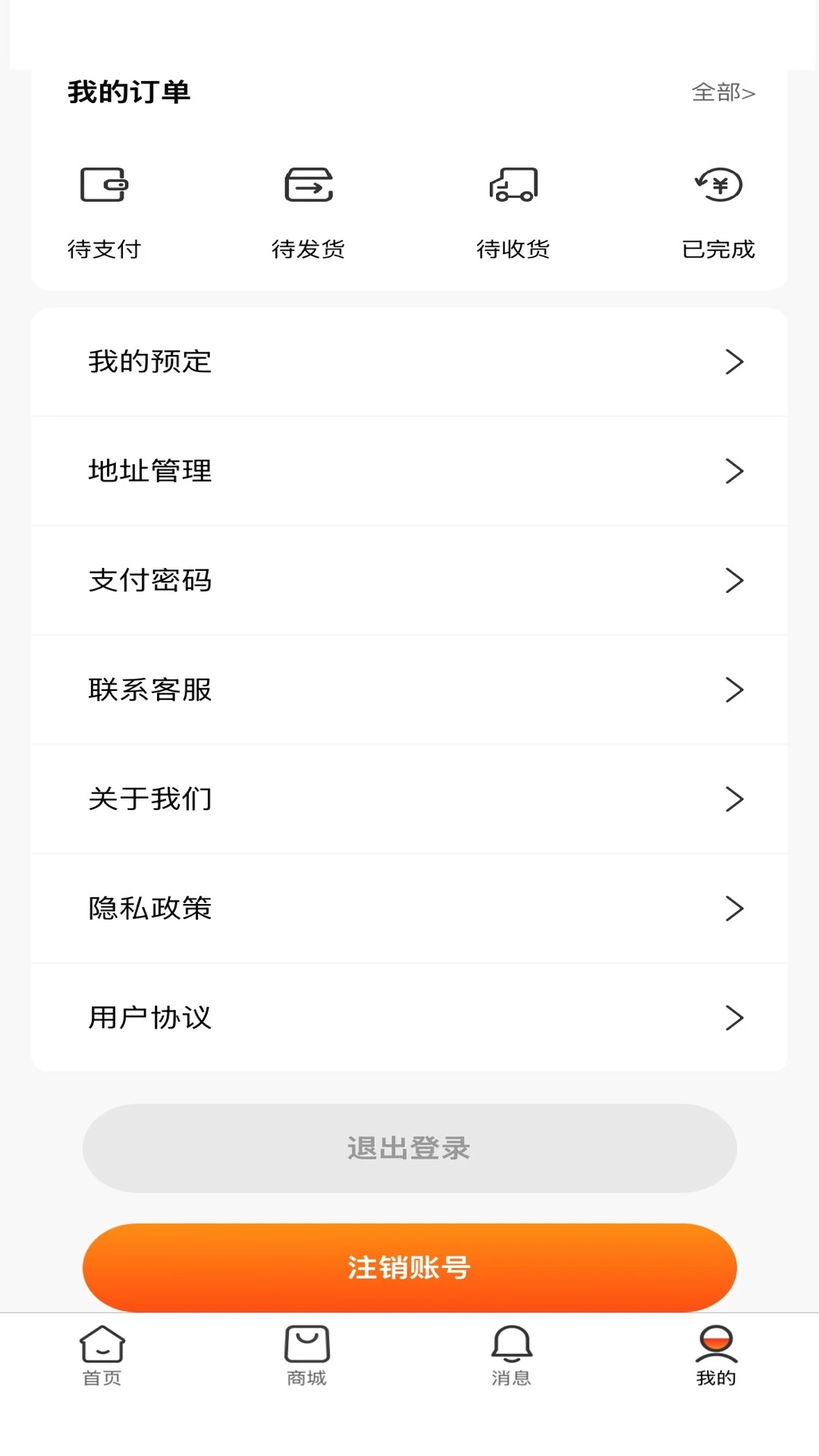Viewport: 819px width, 1456px height.
Task: Open pending payment orders via the wallet icon
Action: pos(104,184)
